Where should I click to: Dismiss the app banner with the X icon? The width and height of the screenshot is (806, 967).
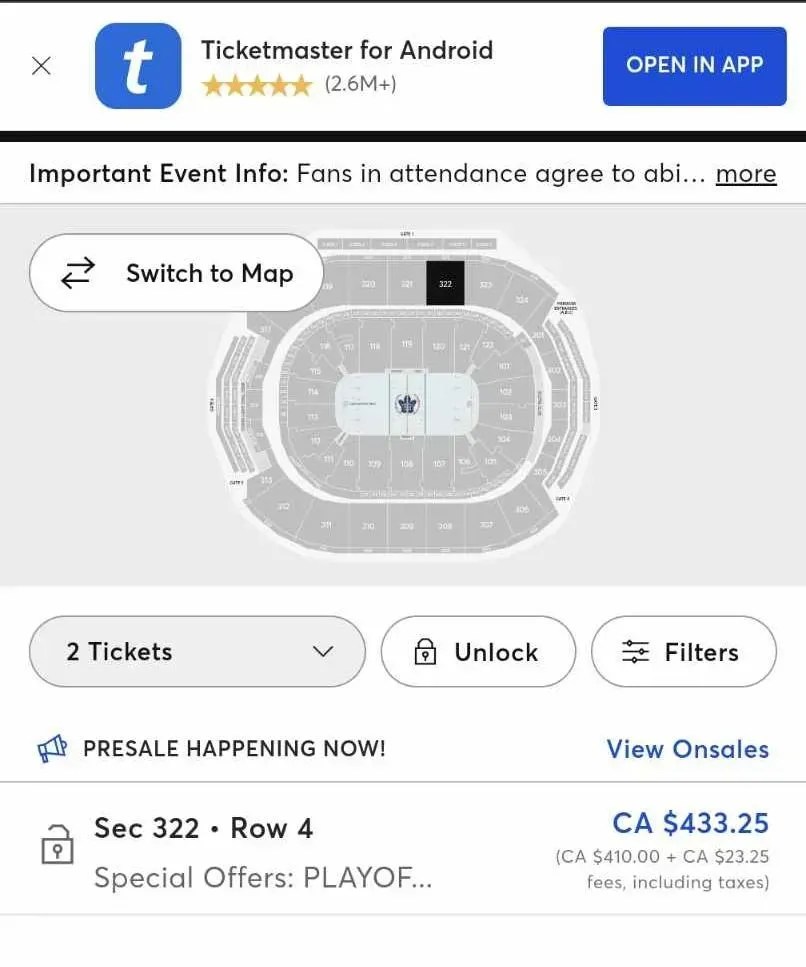pos(41,65)
